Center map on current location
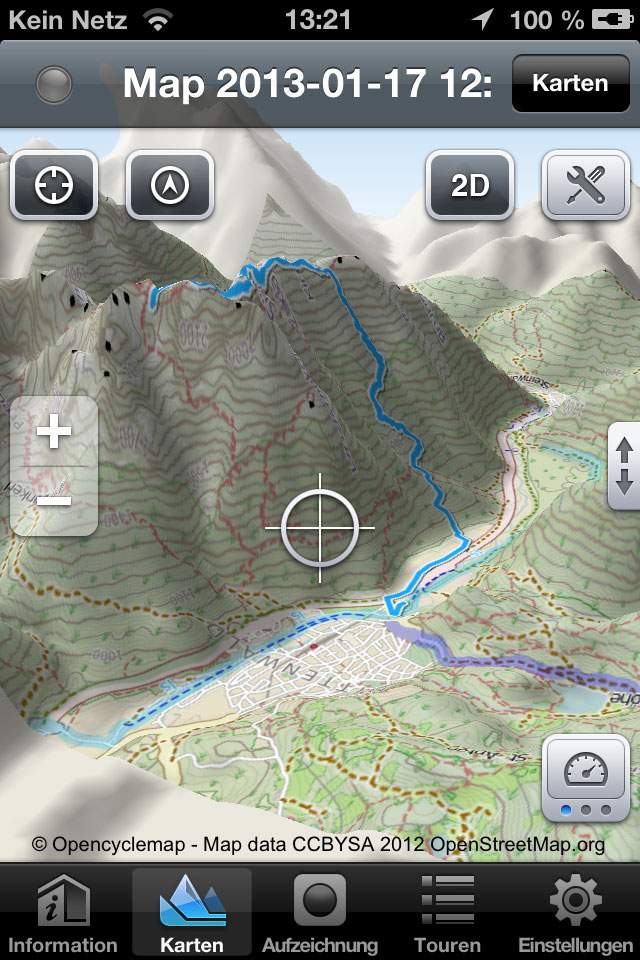The height and width of the screenshot is (960, 640). pyautogui.click(x=54, y=185)
